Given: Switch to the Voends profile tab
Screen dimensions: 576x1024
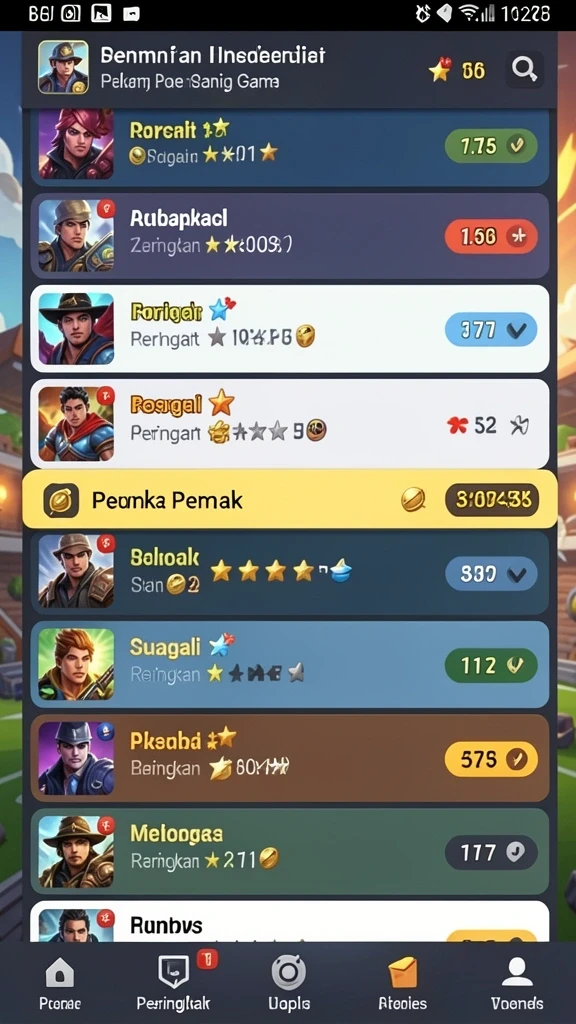Looking at the screenshot, I should tap(517, 984).
